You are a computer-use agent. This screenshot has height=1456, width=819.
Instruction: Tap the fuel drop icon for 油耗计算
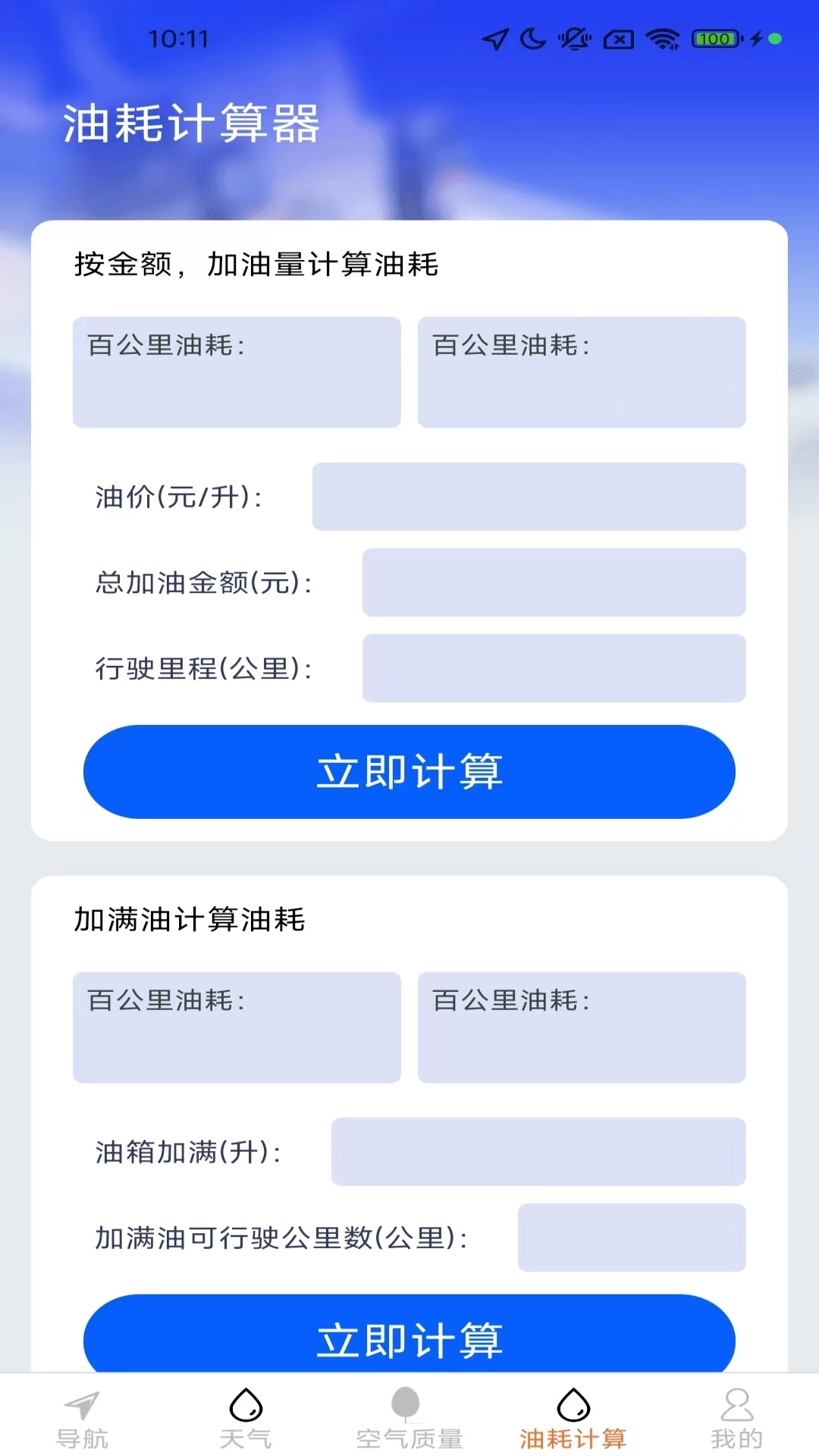pyautogui.click(x=573, y=1407)
